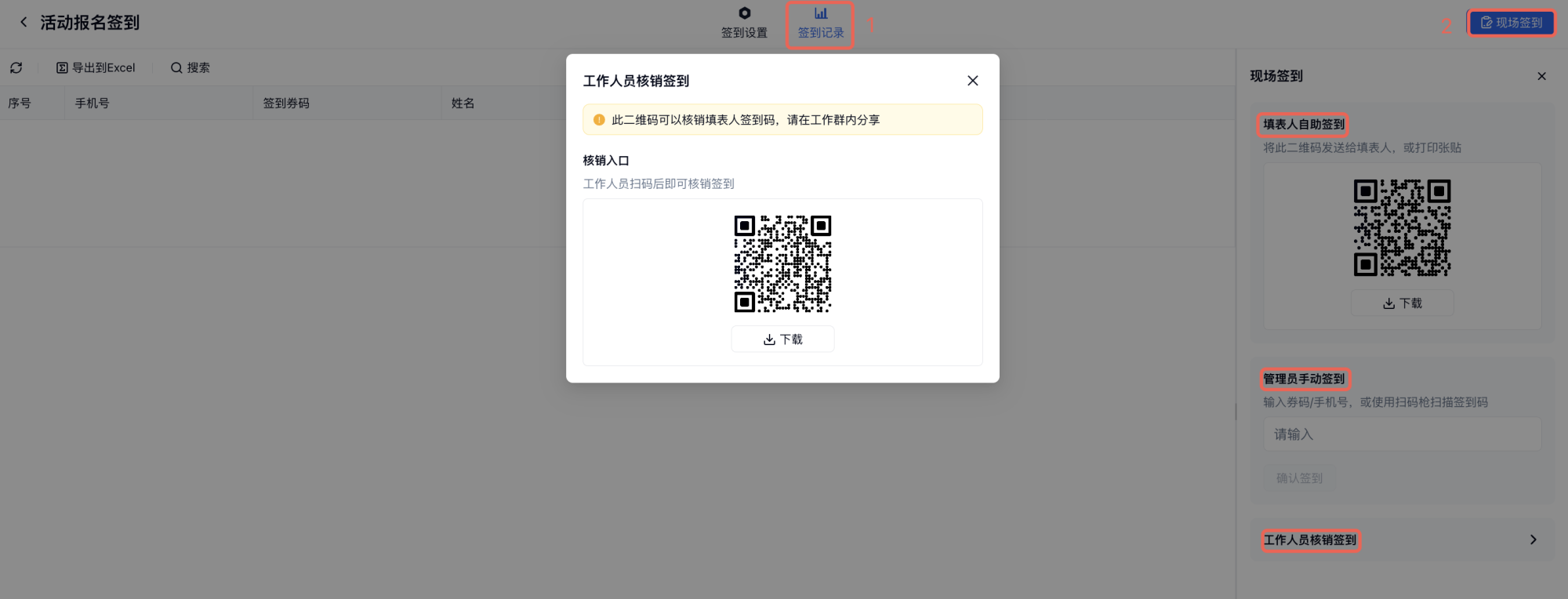Switch to the 签到记录 tab

[x=820, y=23]
